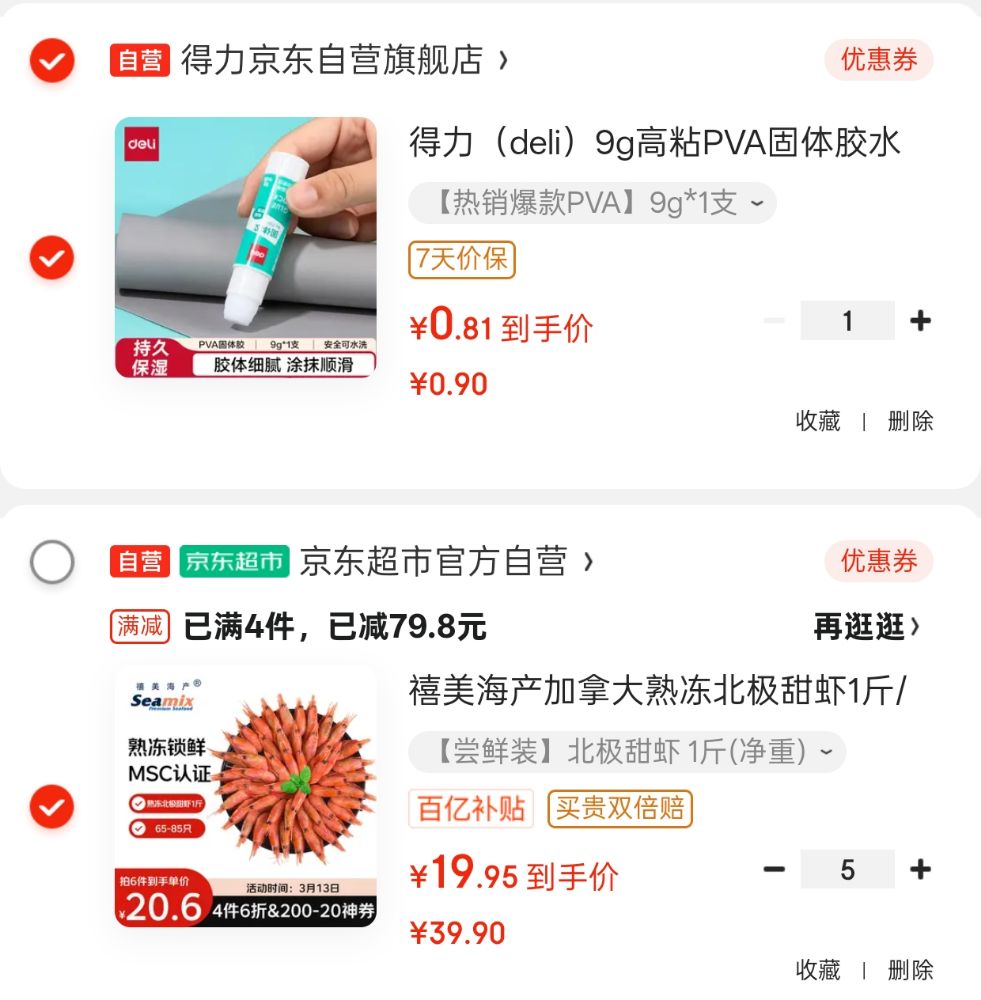
Task: Open 优惠券 for 京东超市
Action: [x=878, y=562]
